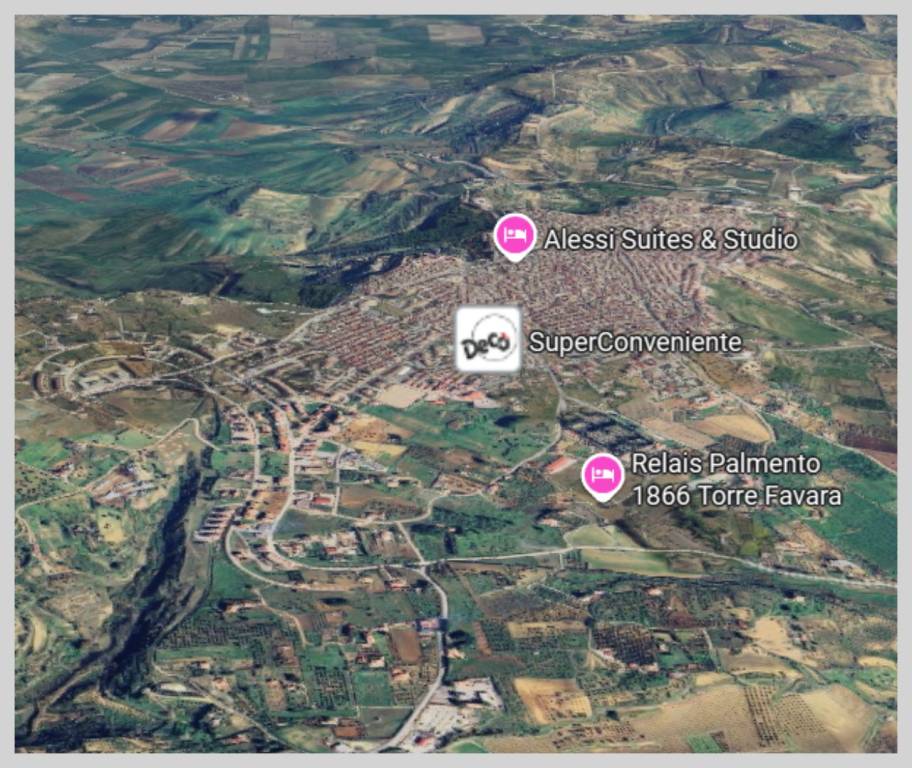Image resolution: width=912 pixels, height=768 pixels.
Task: Open Relais Palmento 1866 Torre Favara pin
Action: 602,476
